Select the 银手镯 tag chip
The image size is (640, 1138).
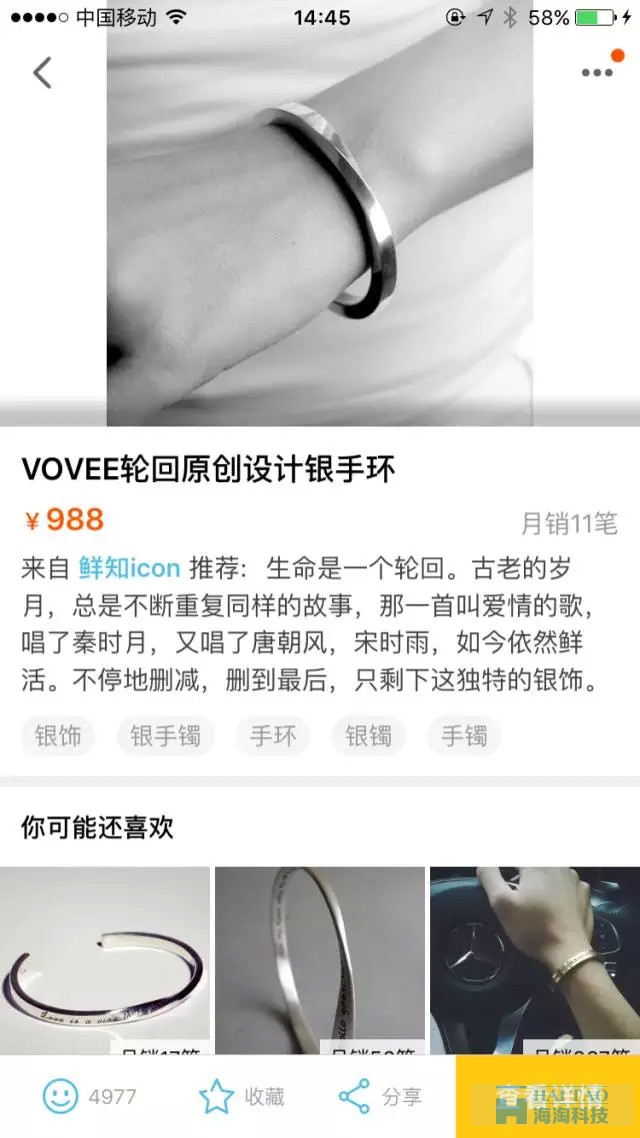pos(165,737)
